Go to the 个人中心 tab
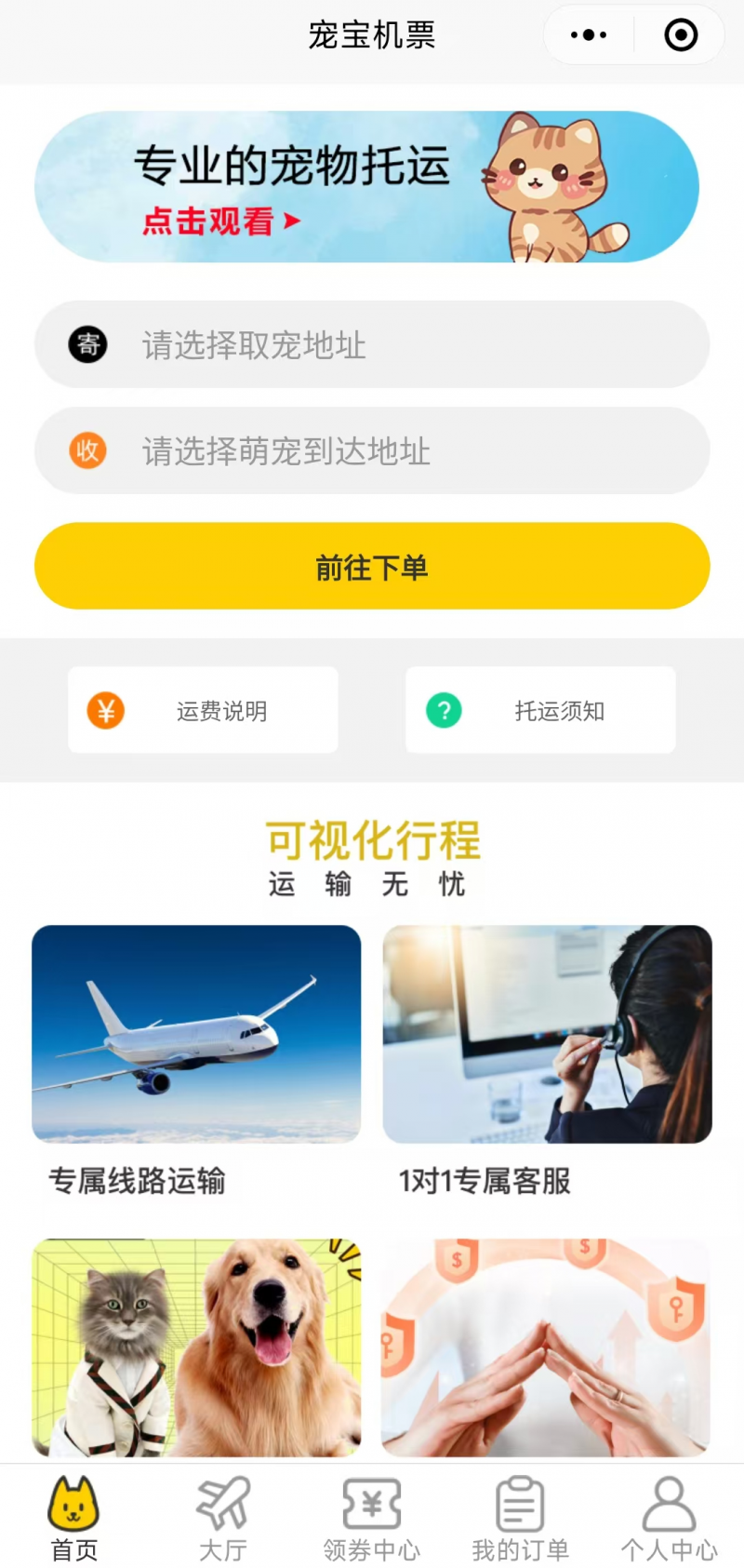The height and width of the screenshot is (1568, 744). [669, 1519]
